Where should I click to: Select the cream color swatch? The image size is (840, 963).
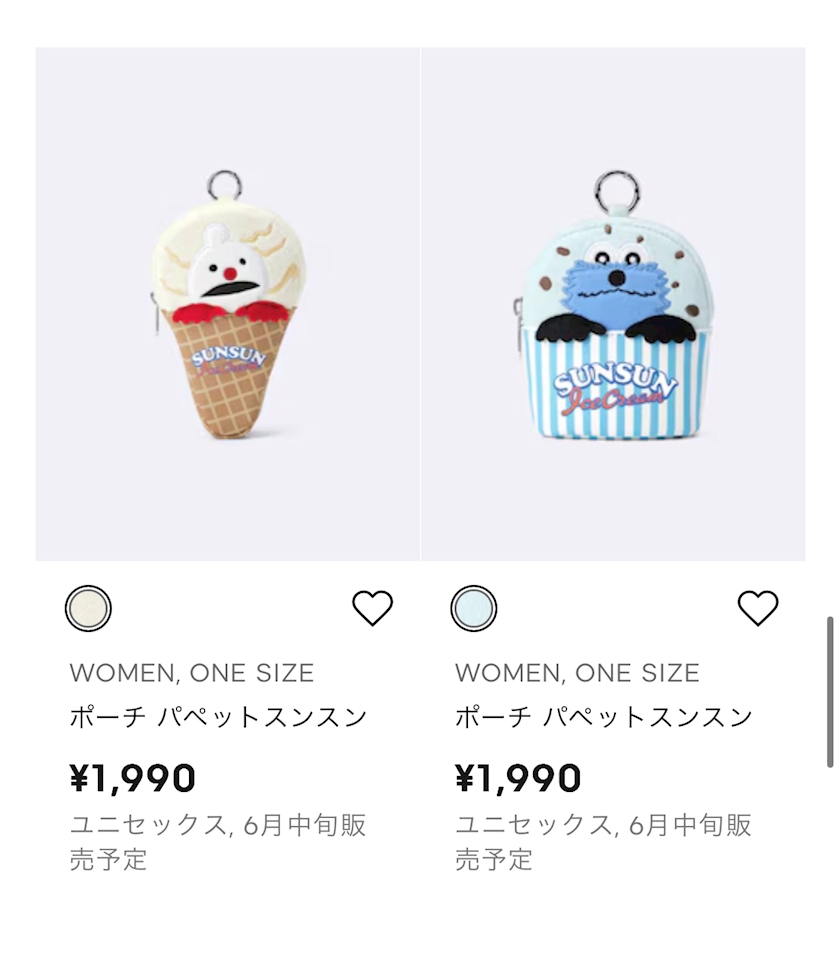click(88, 608)
